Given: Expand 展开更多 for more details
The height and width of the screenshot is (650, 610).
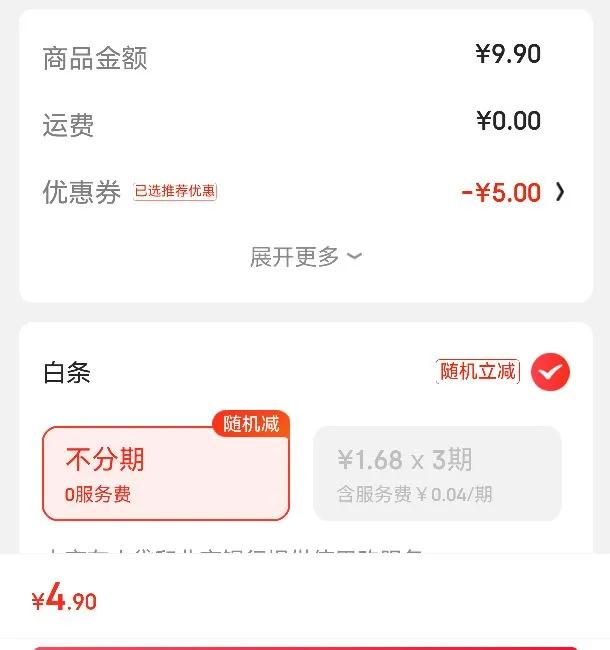Looking at the screenshot, I should (306, 257).
